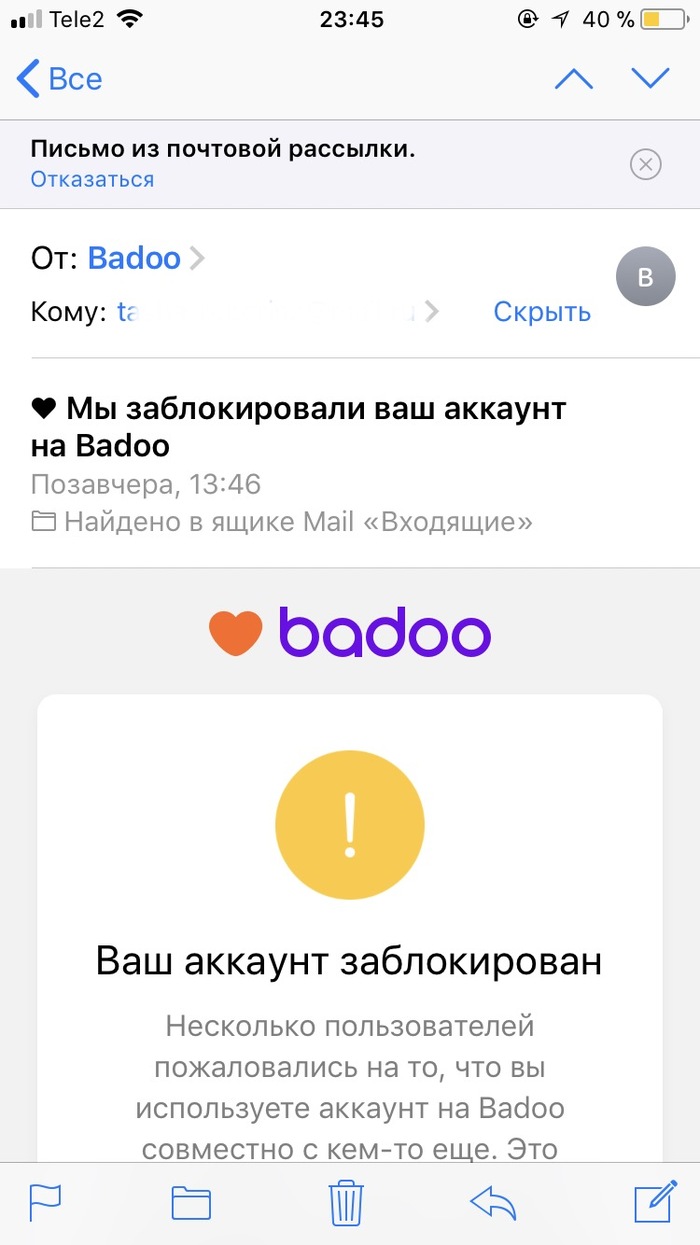
Task: Reply to the Badoo email
Action: pyautogui.click(x=493, y=1202)
